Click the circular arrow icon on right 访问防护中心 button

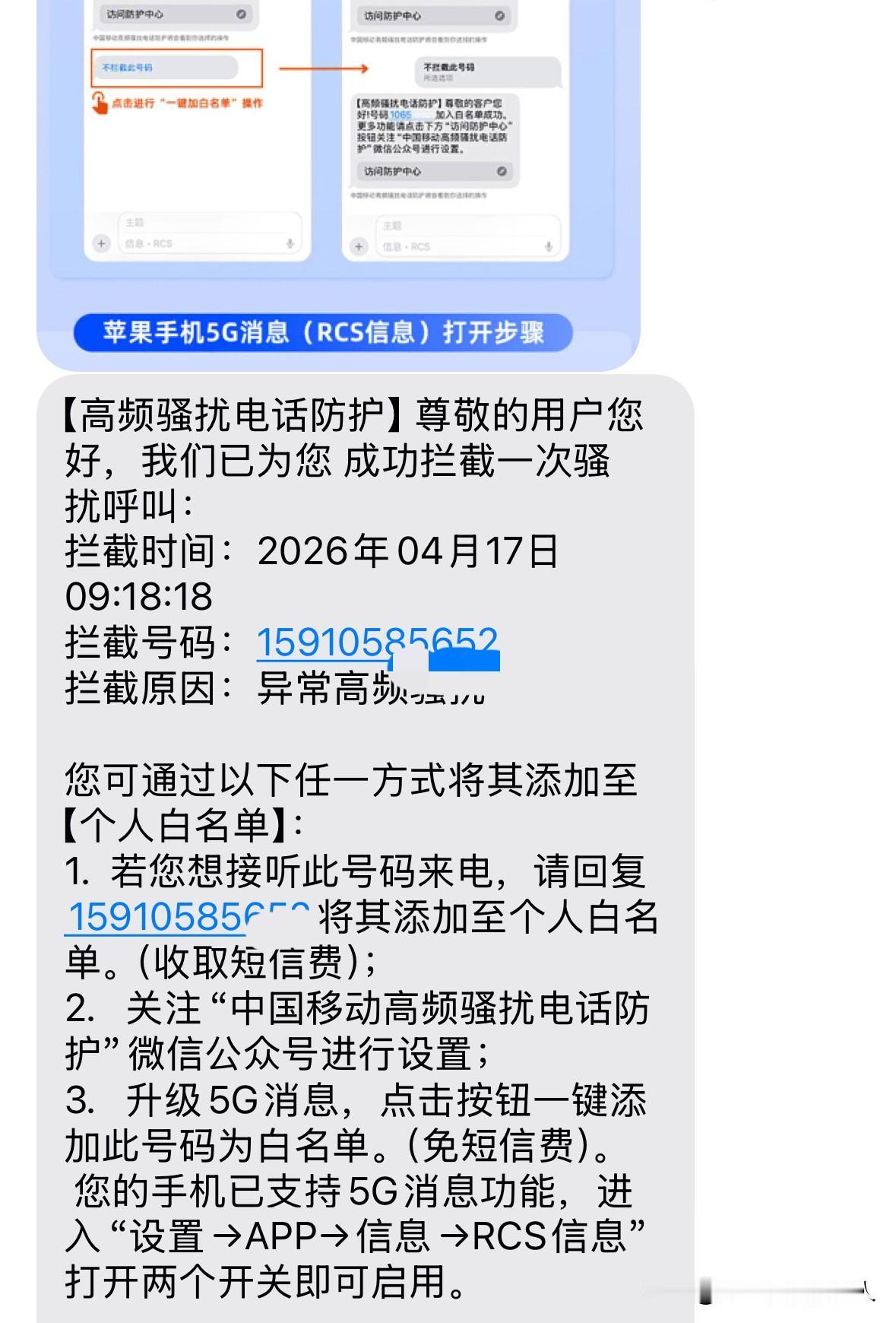[x=499, y=14]
